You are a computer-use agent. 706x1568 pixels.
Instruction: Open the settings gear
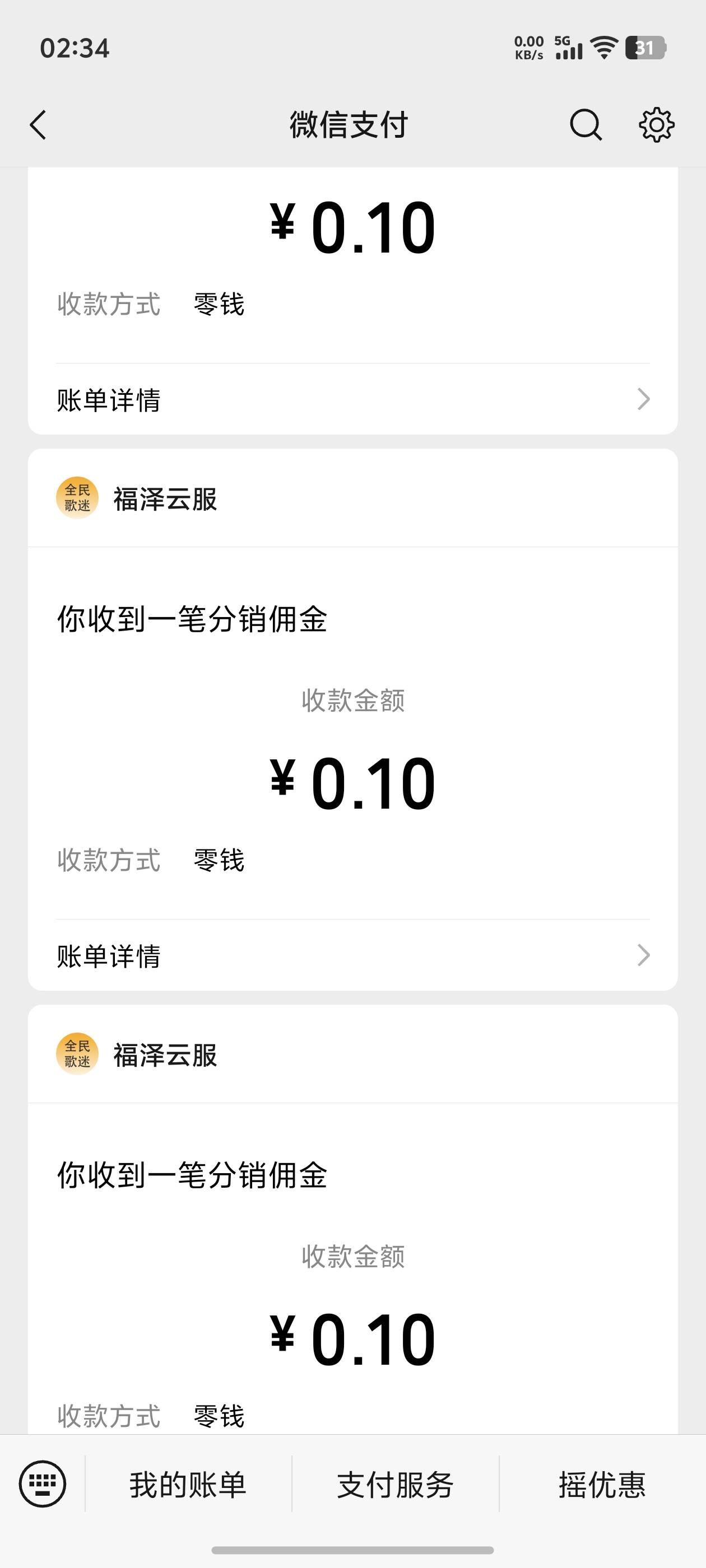click(656, 125)
